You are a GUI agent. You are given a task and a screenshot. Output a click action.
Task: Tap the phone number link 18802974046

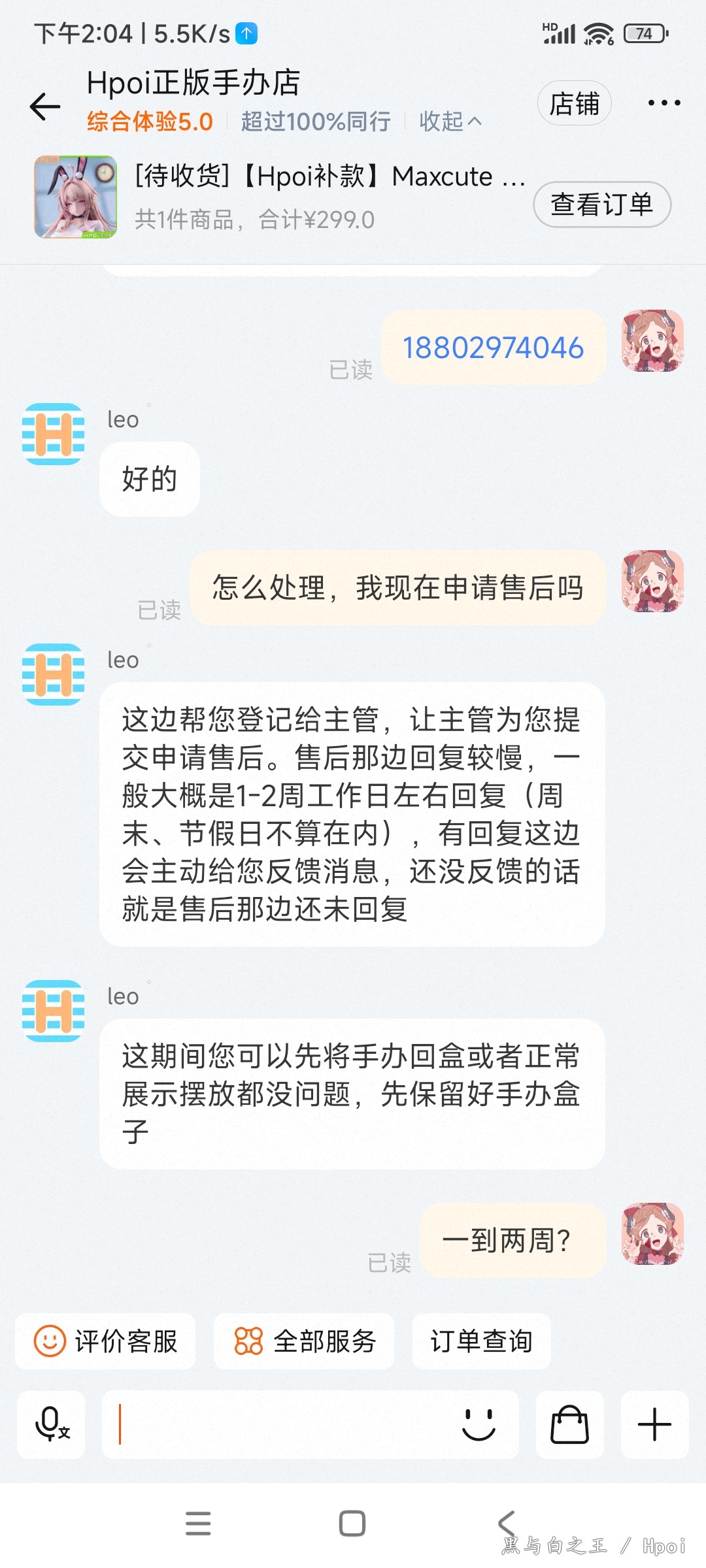pyautogui.click(x=493, y=348)
